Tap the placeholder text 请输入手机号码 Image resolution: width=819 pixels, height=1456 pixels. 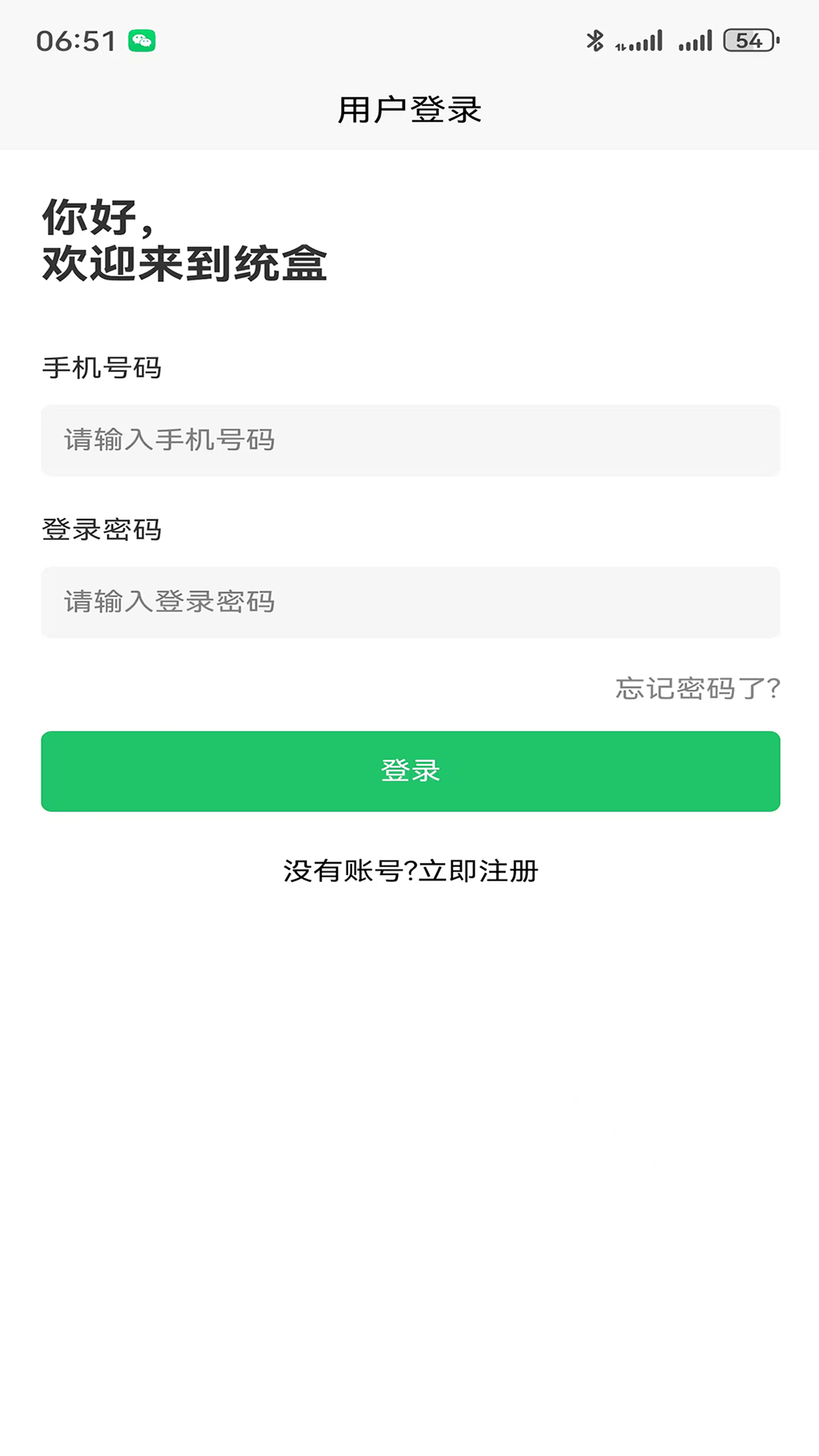tap(170, 441)
